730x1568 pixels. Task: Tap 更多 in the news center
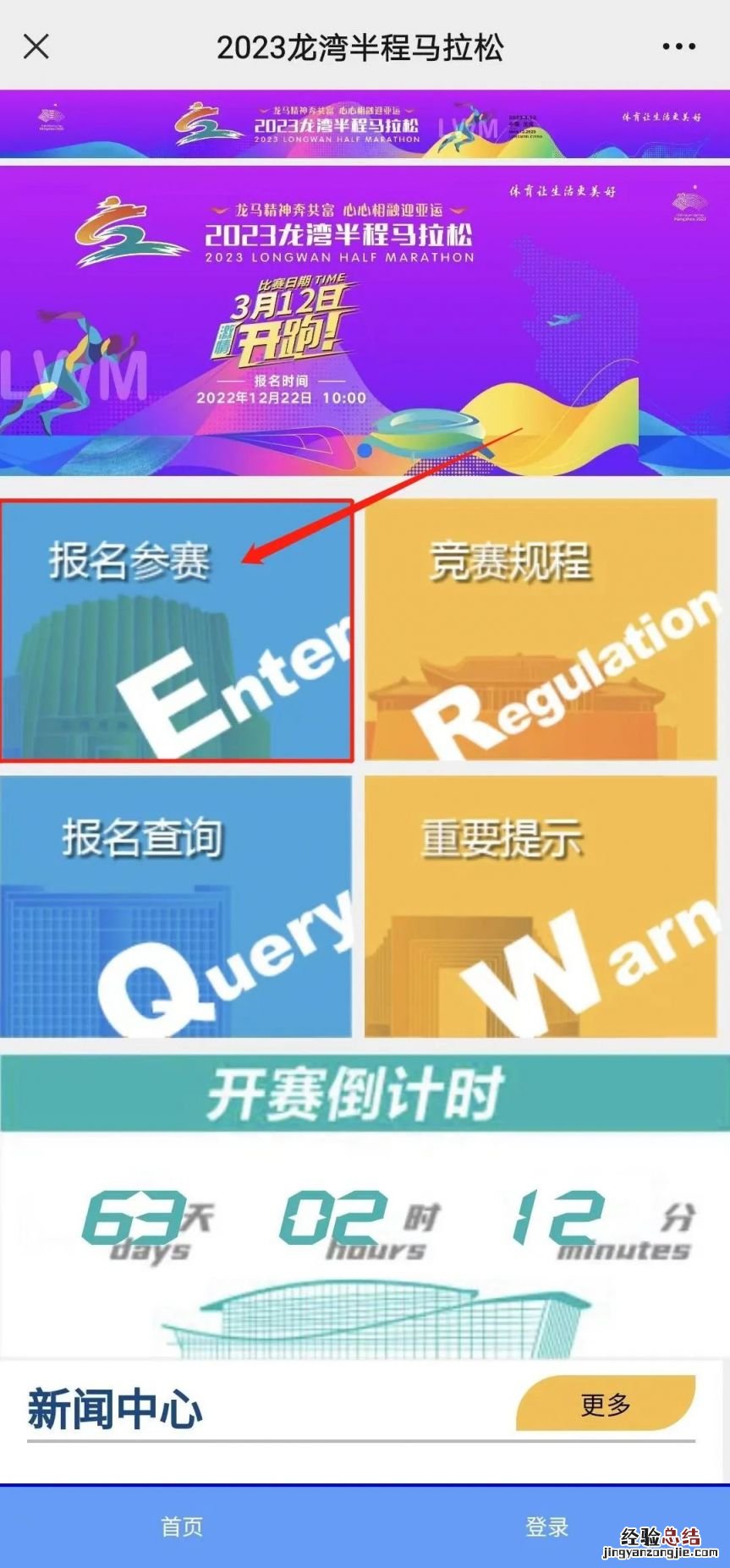(606, 1404)
